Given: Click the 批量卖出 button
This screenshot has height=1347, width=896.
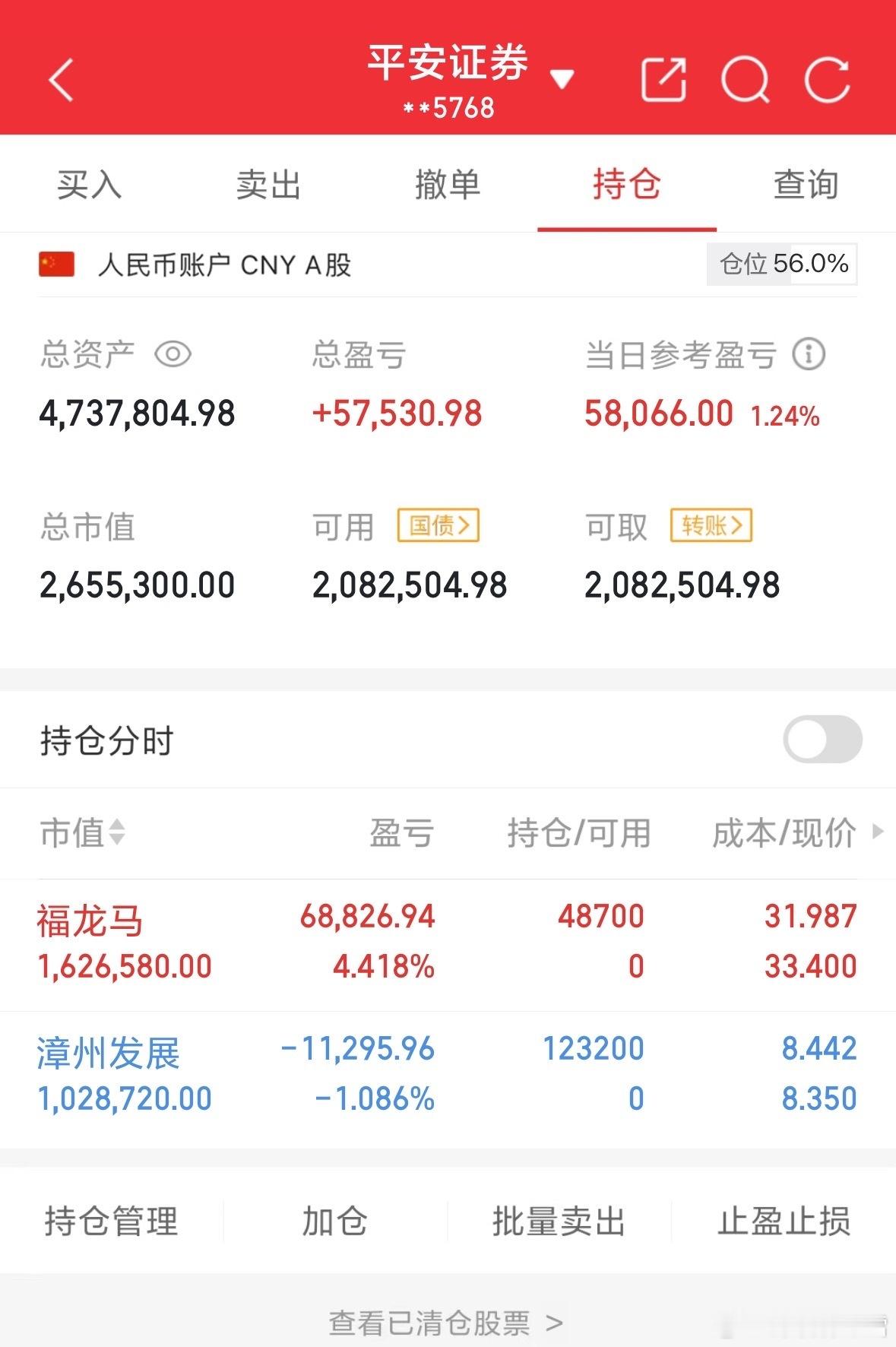Looking at the screenshot, I should pyautogui.click(x=557, y=1222).
